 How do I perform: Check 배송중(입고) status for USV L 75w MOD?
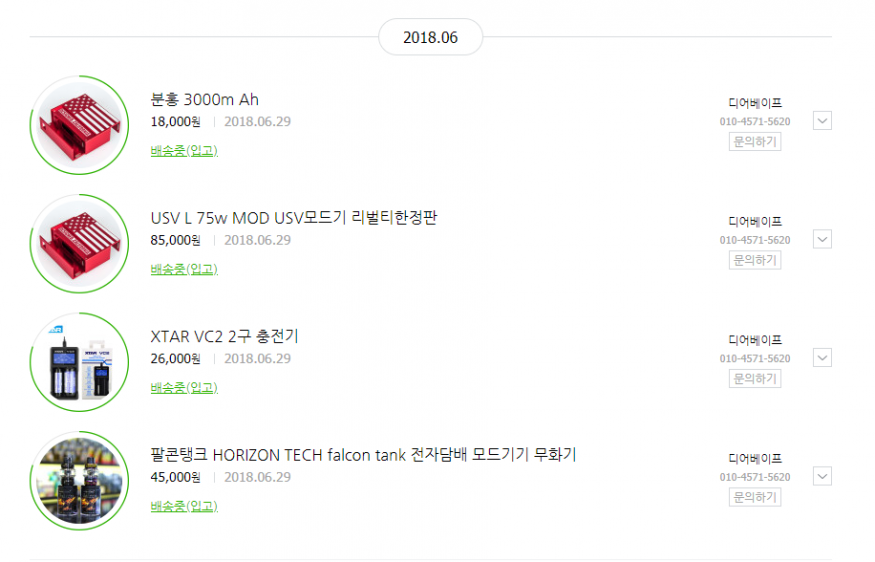click(x=184, y=269)
